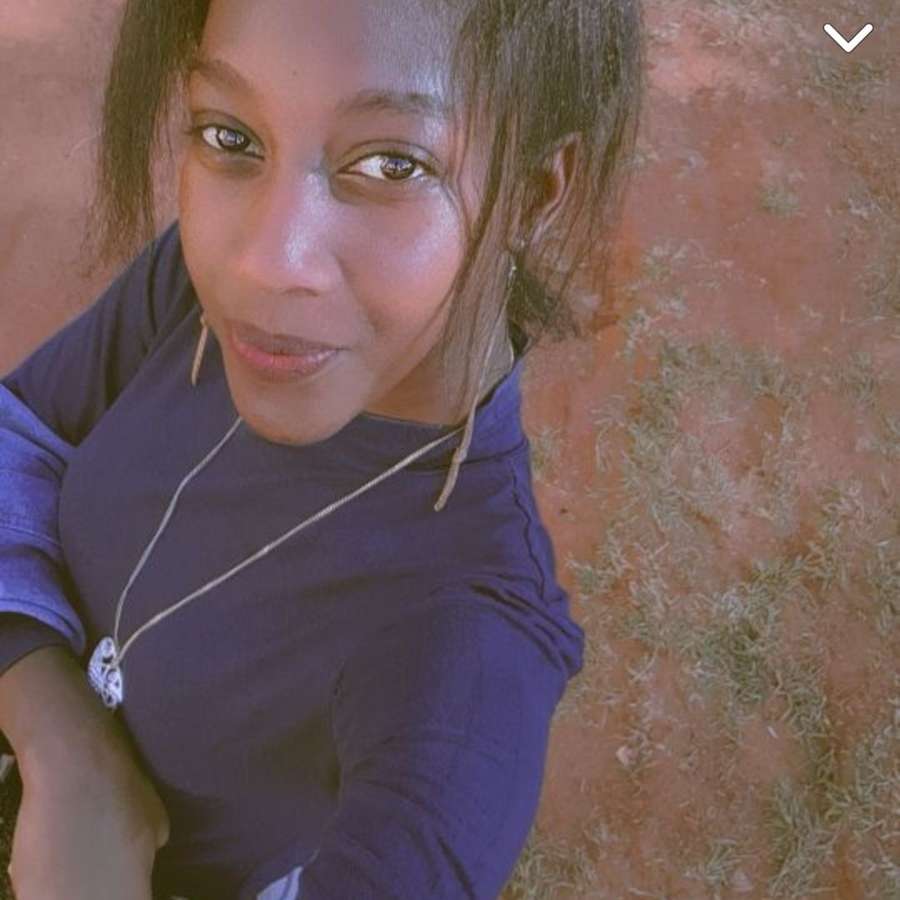900x900 pixels.
Task: Collapse the photo with the down chevron
Action: point(848,37)
